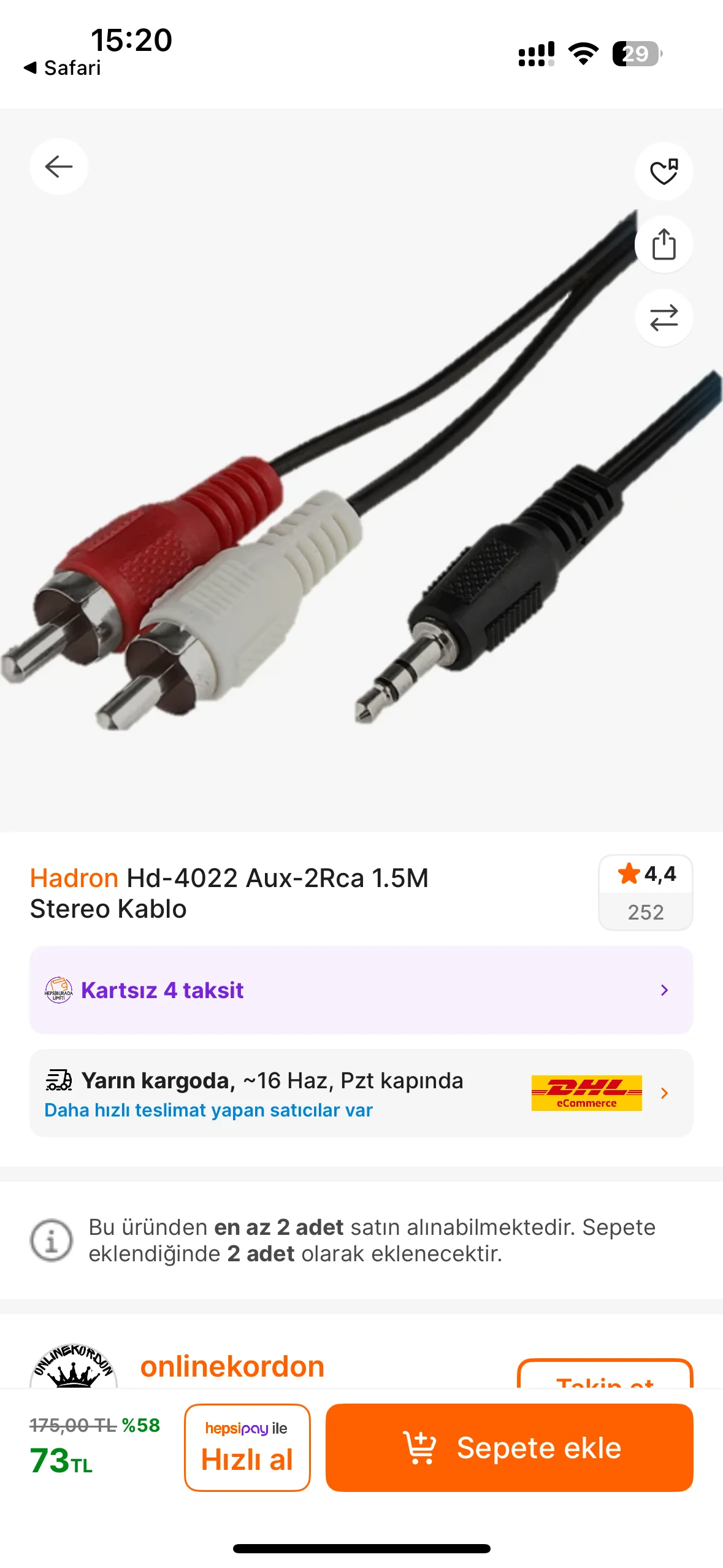Image resolution: width=723 pixels, height=1568 pixels.
Task: Return to Safari via status bar link
Action: pos(63,67)
